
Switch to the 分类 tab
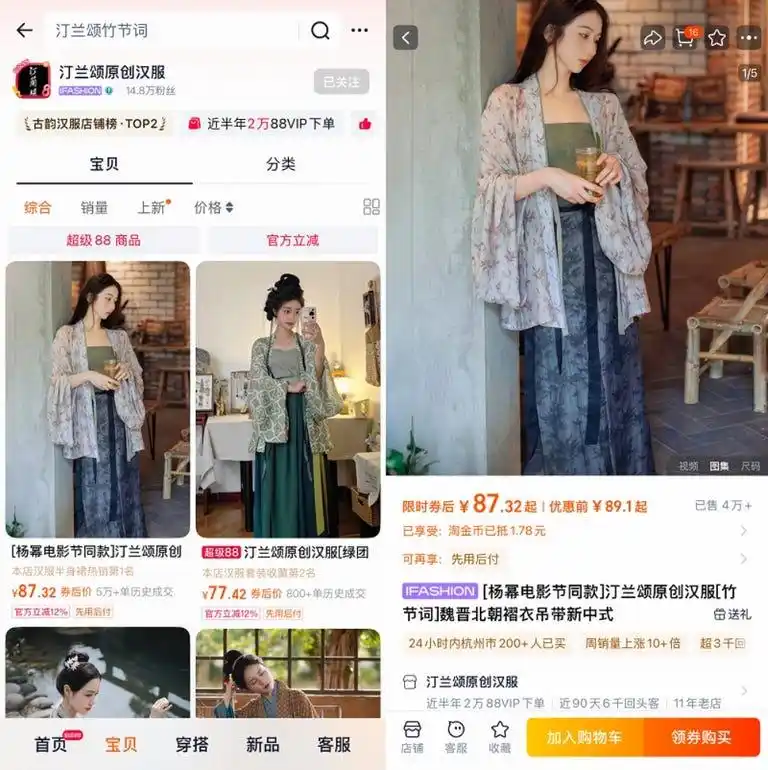(280, 165)
